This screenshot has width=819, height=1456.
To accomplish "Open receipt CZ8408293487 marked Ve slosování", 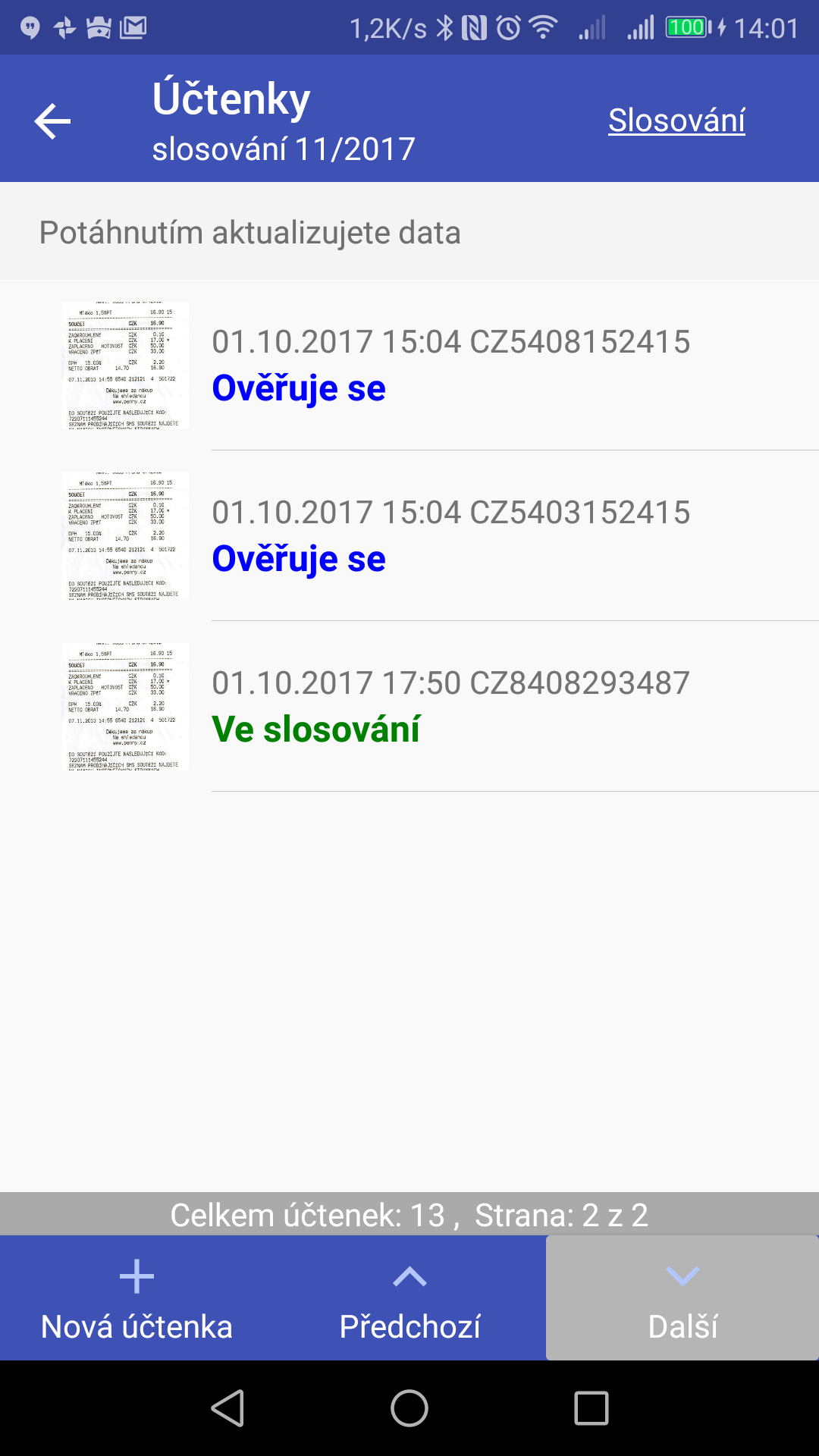I will tap(409, 707).
